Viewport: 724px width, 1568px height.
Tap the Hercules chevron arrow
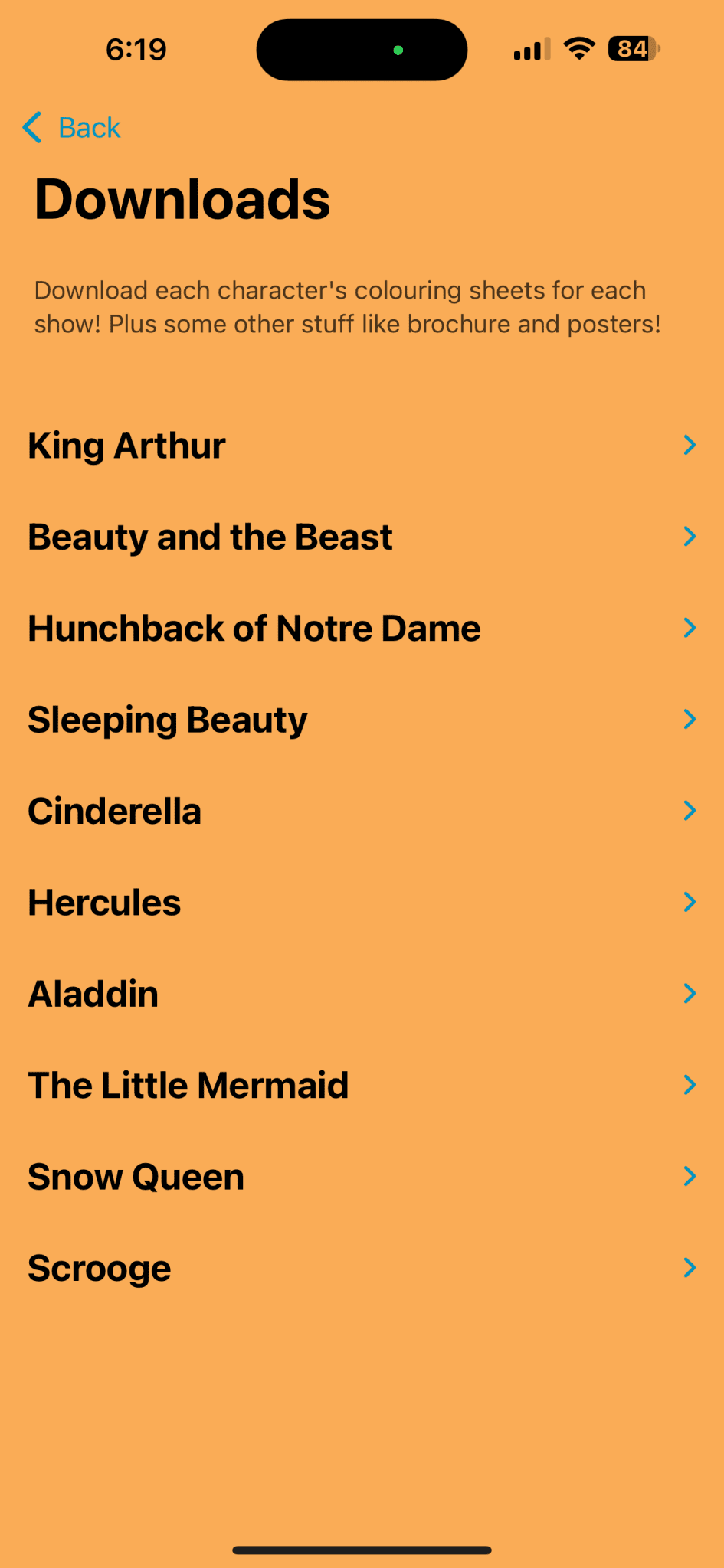(689, 901)
